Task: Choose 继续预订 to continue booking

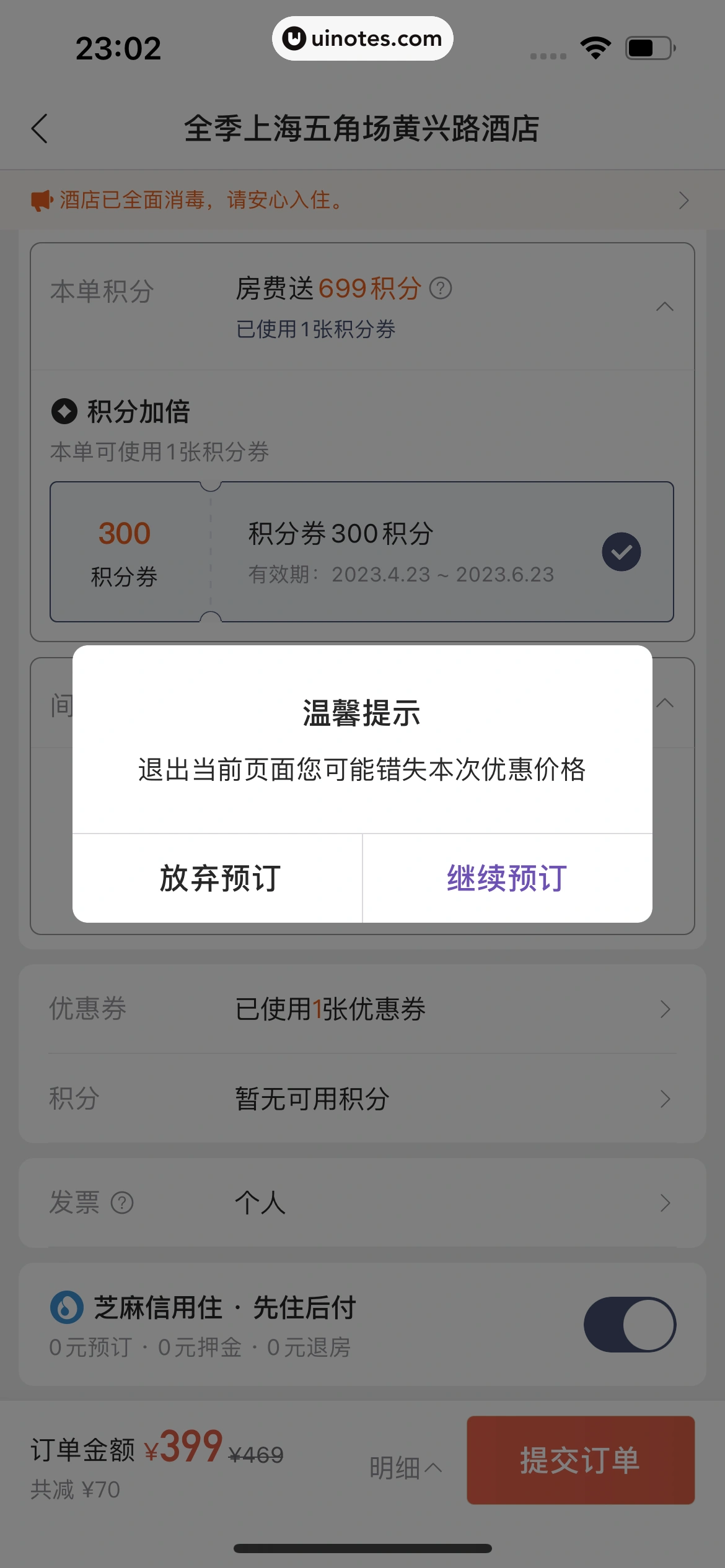Action: point(507,878)
